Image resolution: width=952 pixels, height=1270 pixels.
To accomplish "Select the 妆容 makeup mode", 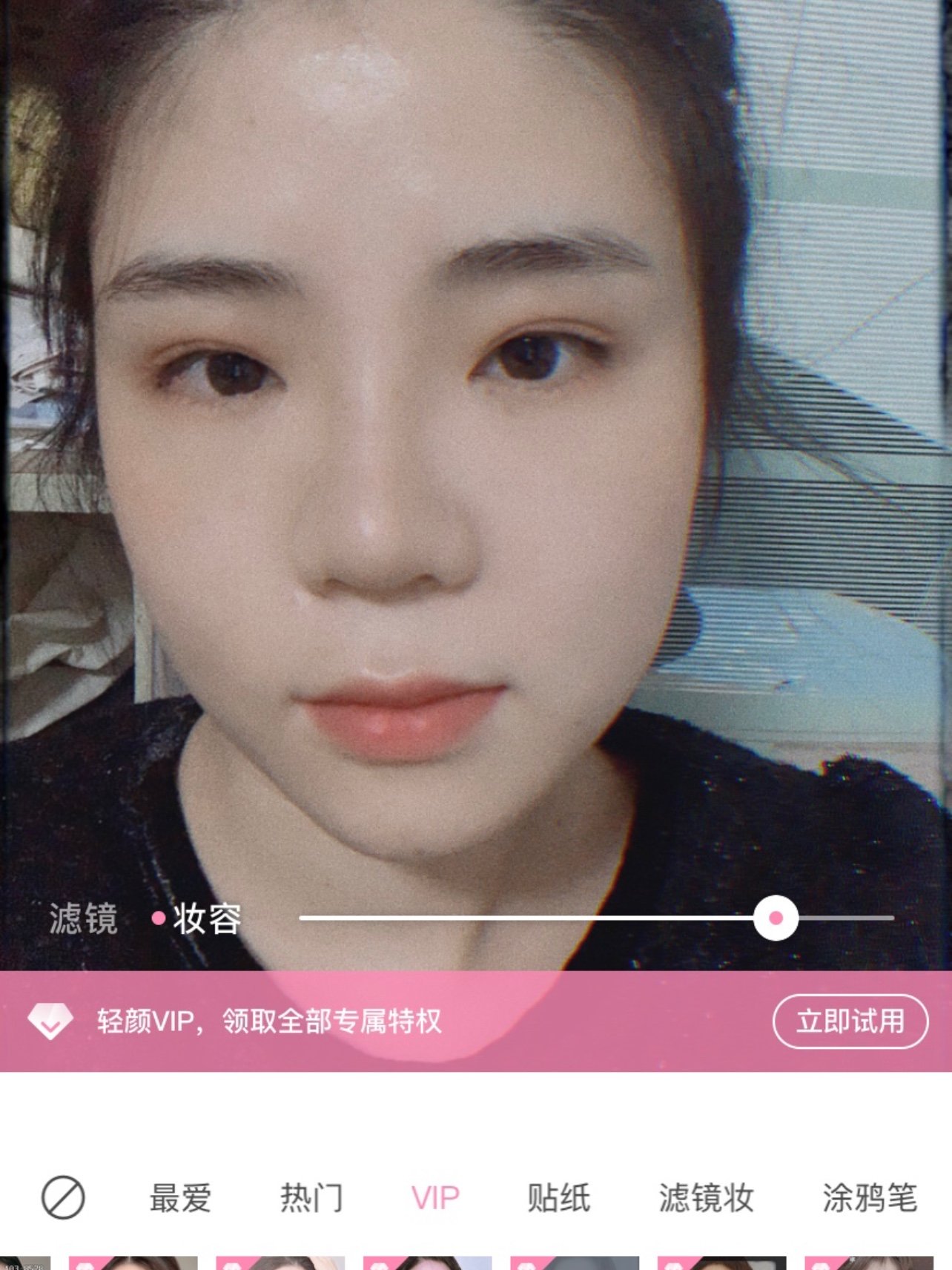I will (206, 918).
